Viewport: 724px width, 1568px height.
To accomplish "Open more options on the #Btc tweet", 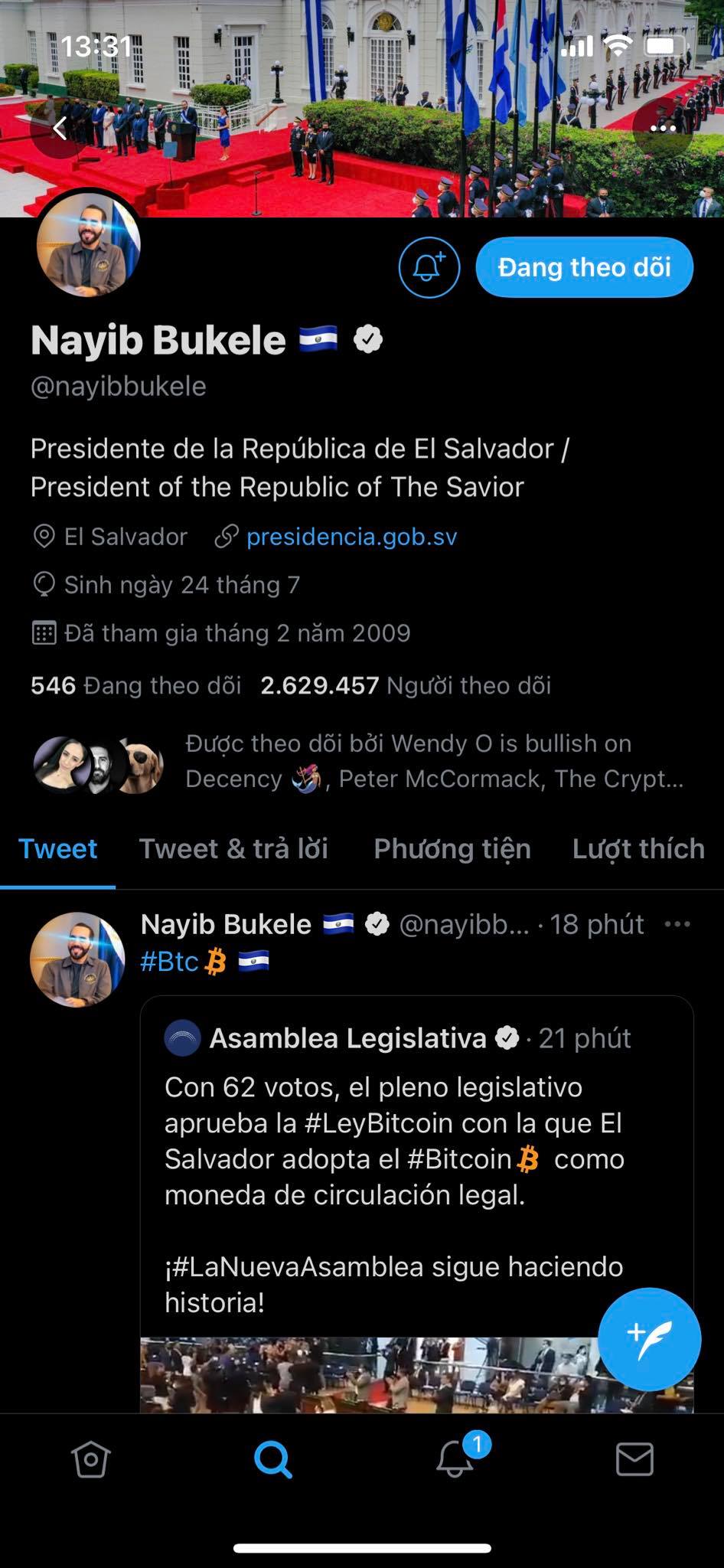I will [x=677, y=925].
